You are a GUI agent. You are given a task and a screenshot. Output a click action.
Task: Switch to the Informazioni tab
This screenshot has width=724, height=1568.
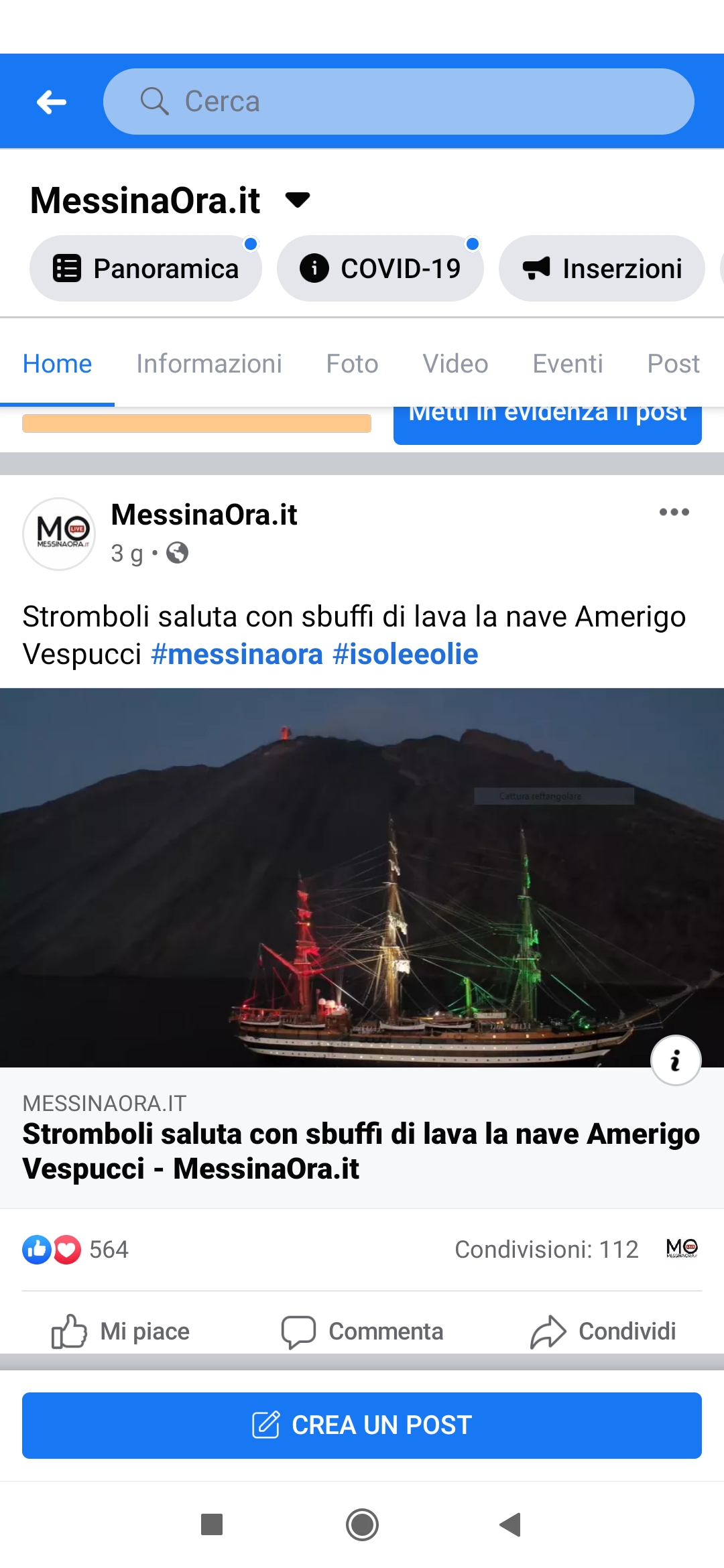coord(209,363)
